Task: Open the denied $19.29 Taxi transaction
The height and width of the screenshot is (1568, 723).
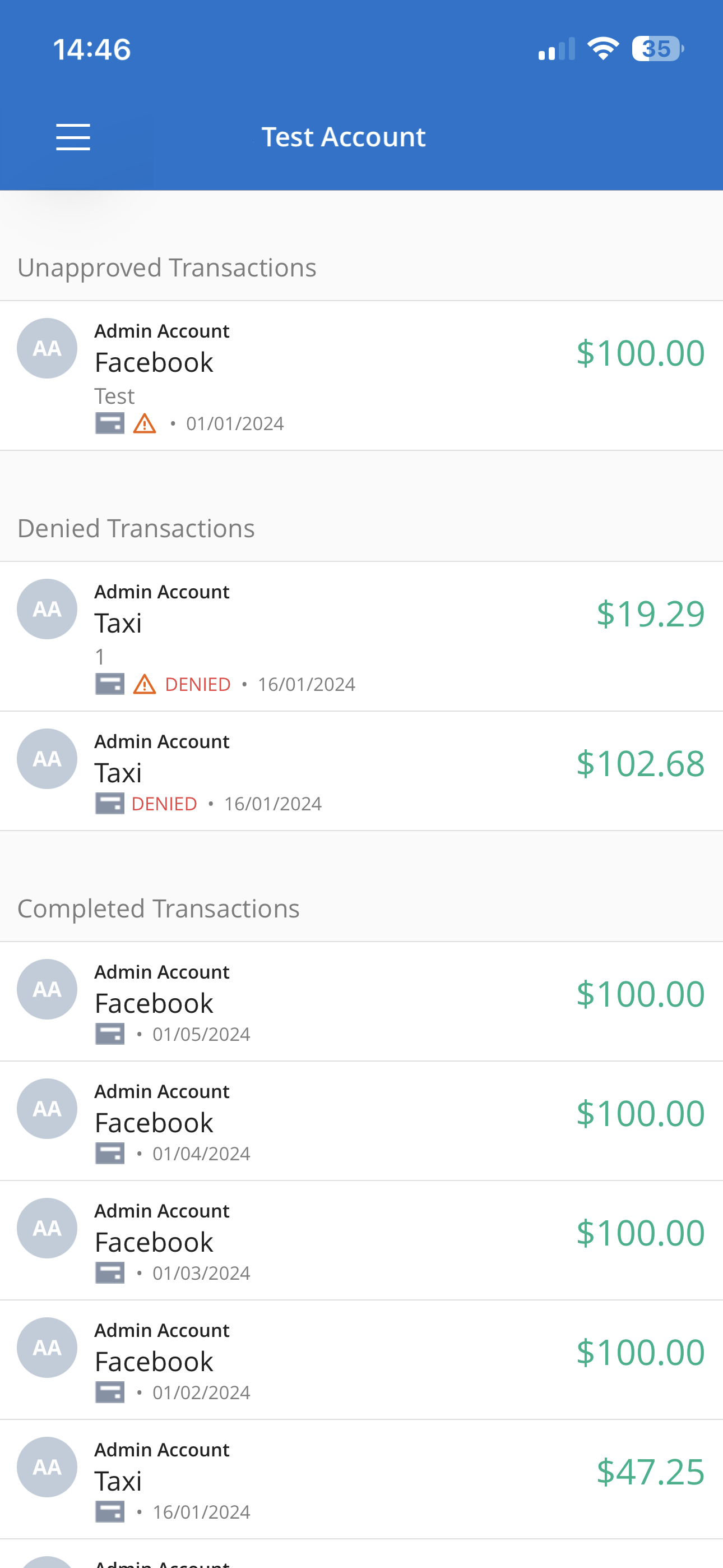Action: pos(361,639)
